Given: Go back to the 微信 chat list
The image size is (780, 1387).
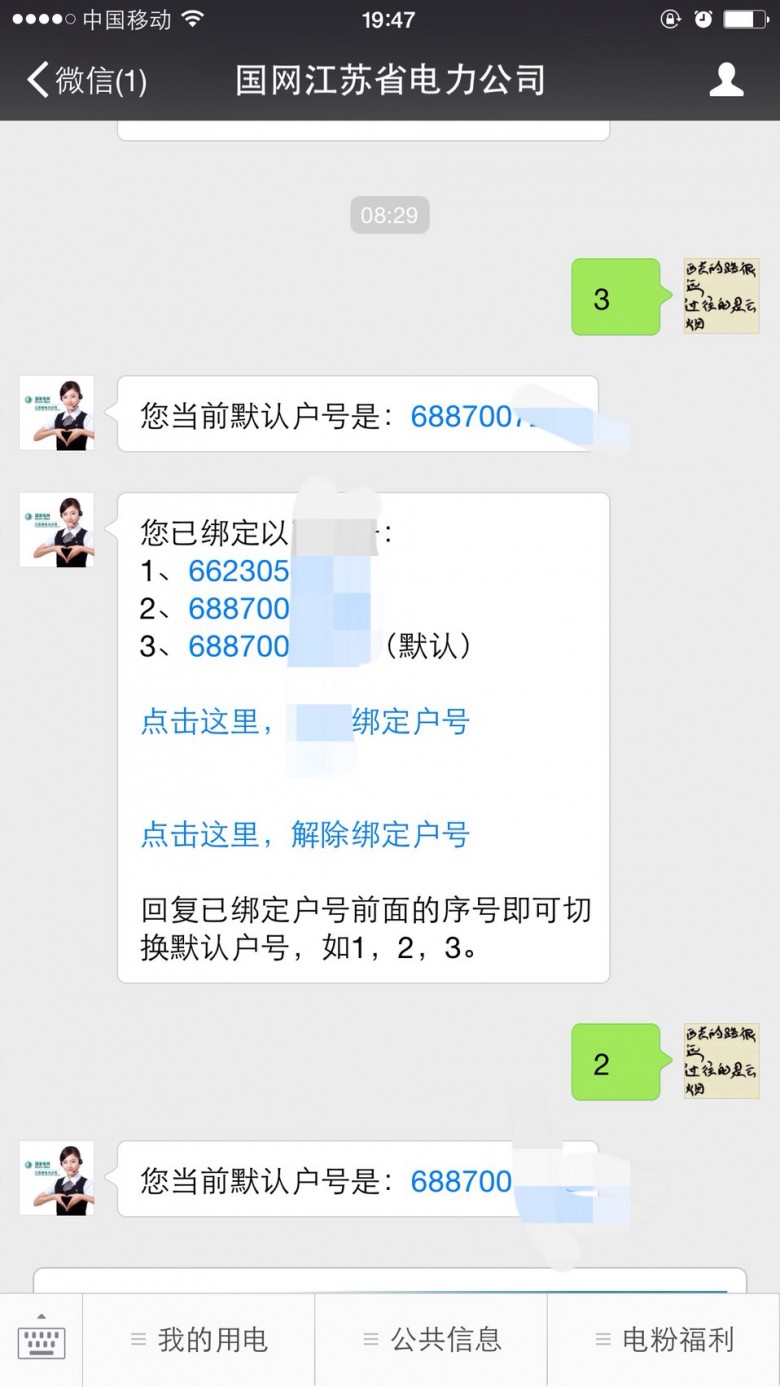Looking at the screenshot, I should [88, 80].
